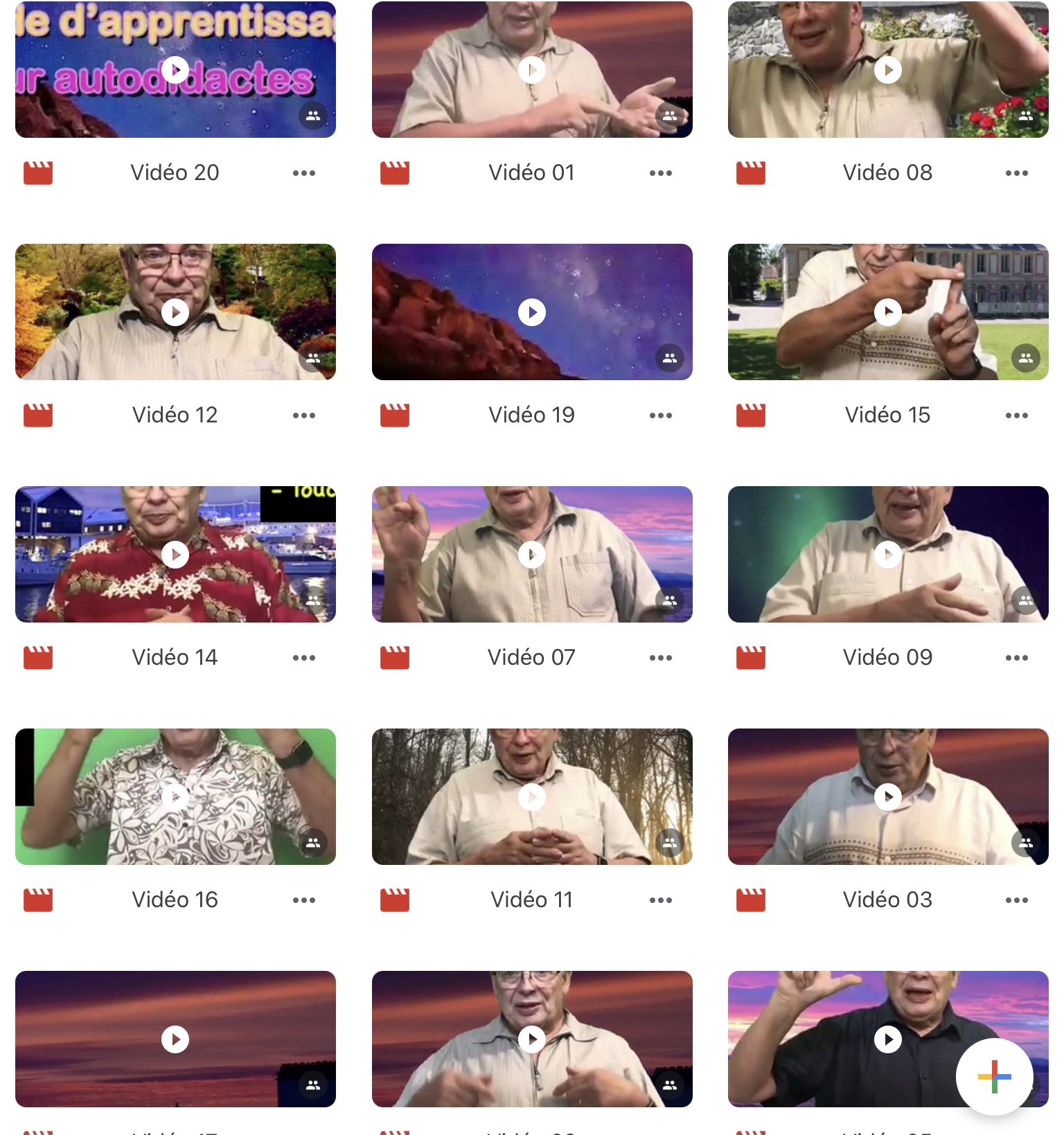Screen dimensions: 1064x1135
Task: Tap the more actions icon for Vidéo 08
Action: point(1017,173)
